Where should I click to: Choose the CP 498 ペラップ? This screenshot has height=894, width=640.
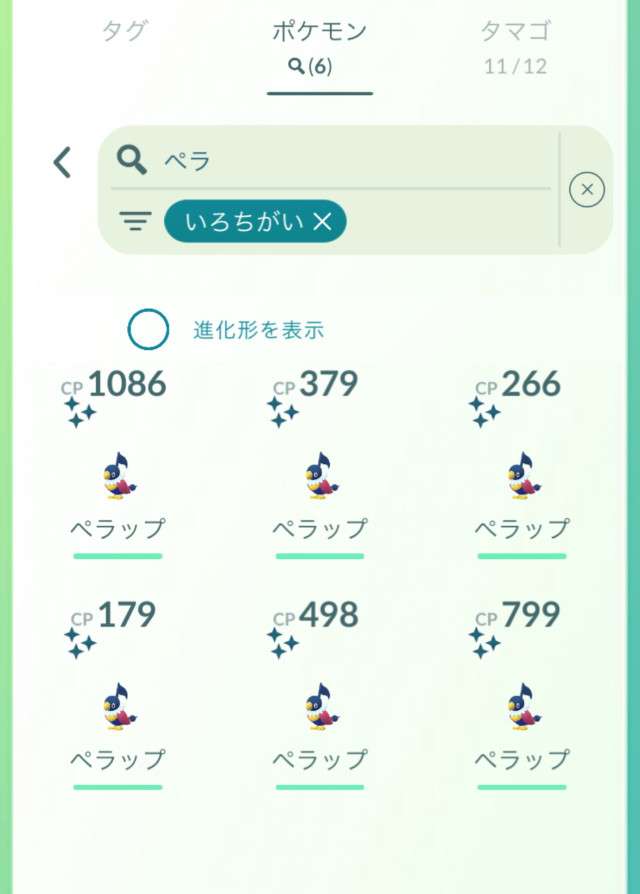(320, 705)
